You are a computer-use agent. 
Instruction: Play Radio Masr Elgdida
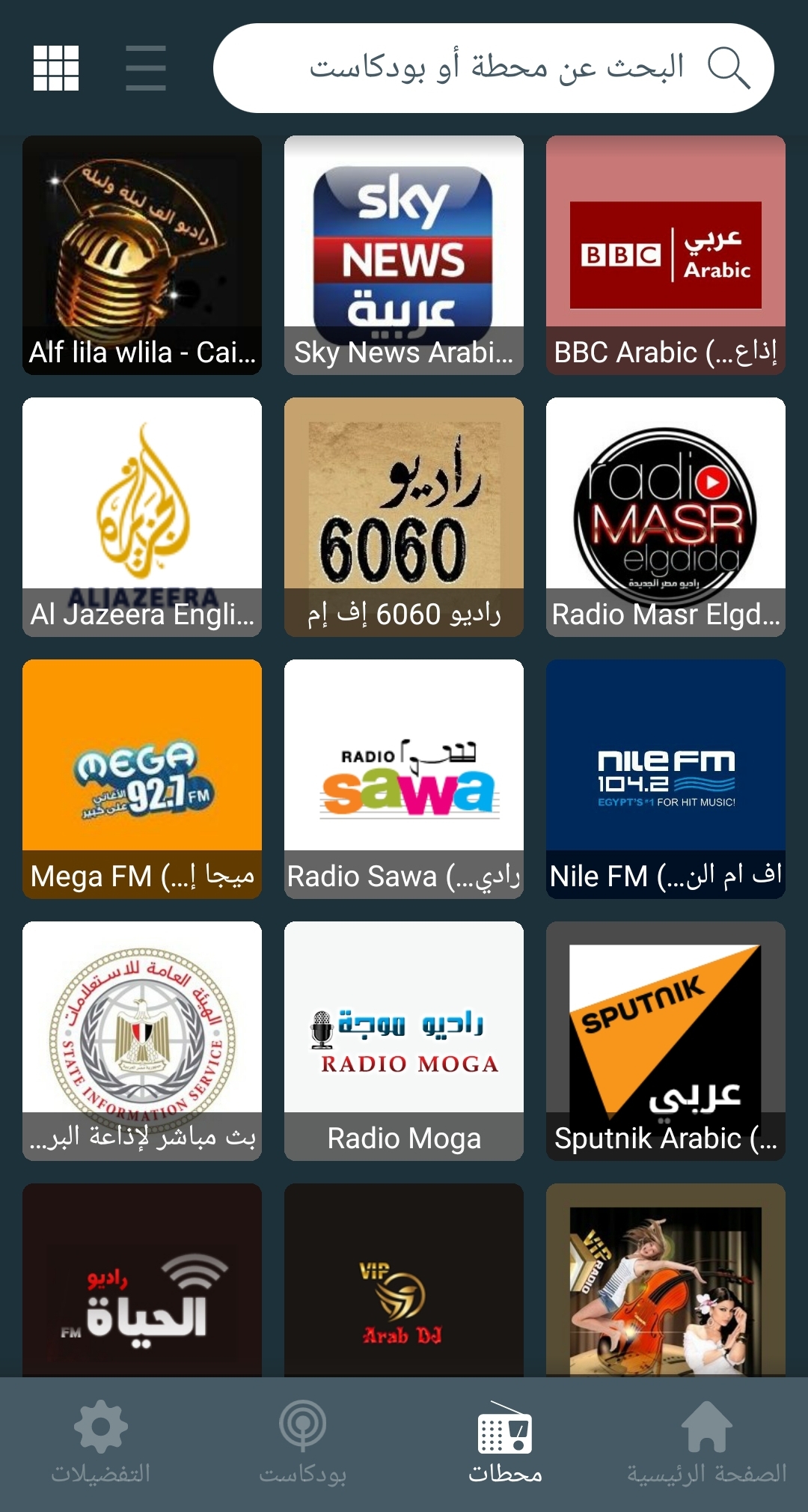666,516
